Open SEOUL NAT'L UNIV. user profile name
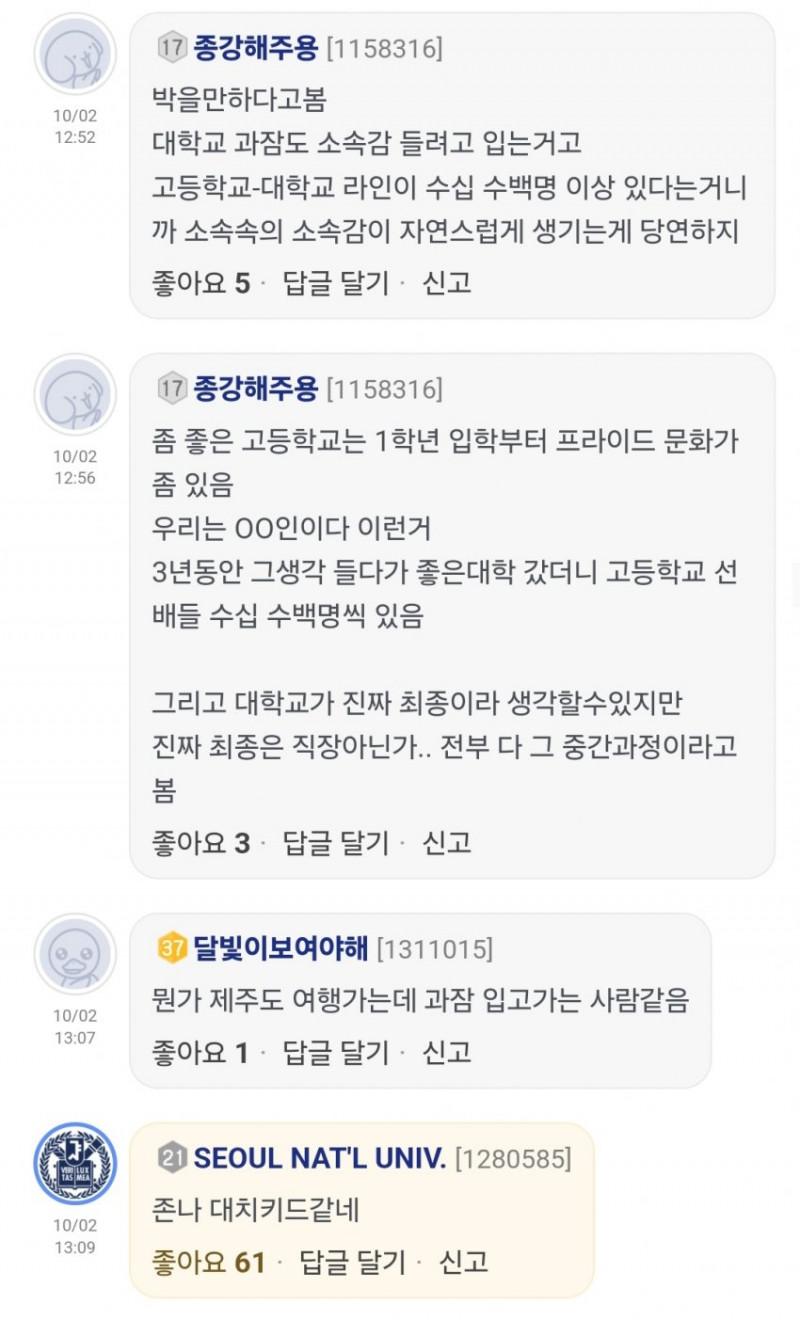The width and height of the screenshot is (800, 1320). 319,1158
